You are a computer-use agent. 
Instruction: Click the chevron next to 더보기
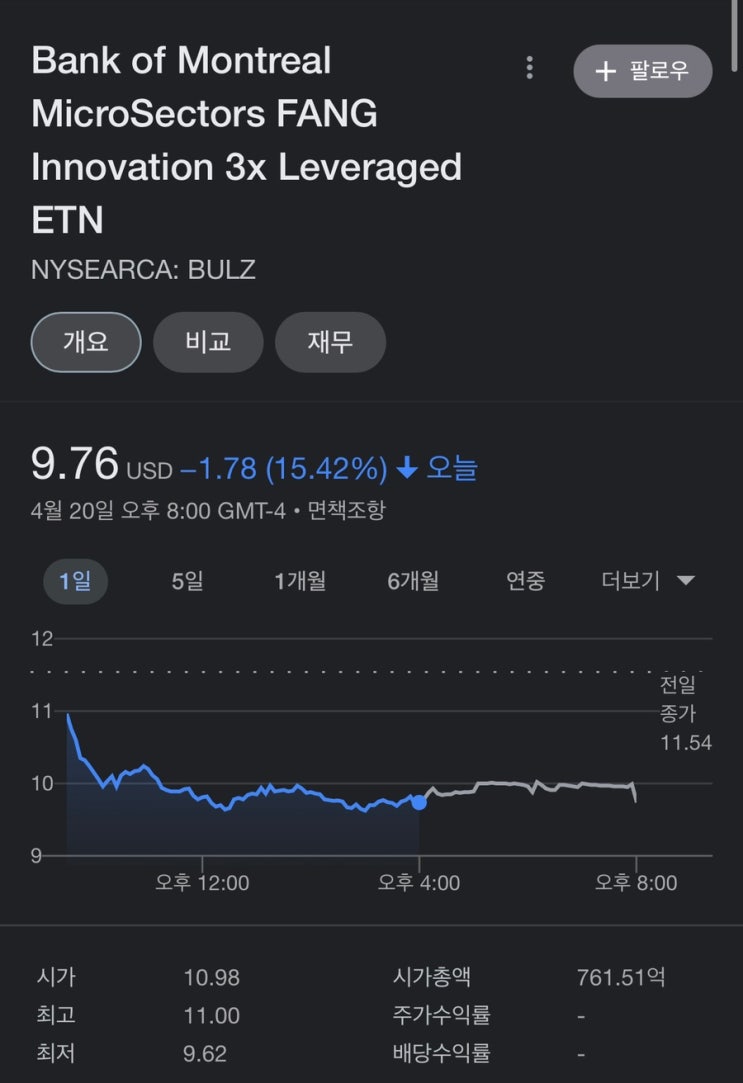pos(686,580)
